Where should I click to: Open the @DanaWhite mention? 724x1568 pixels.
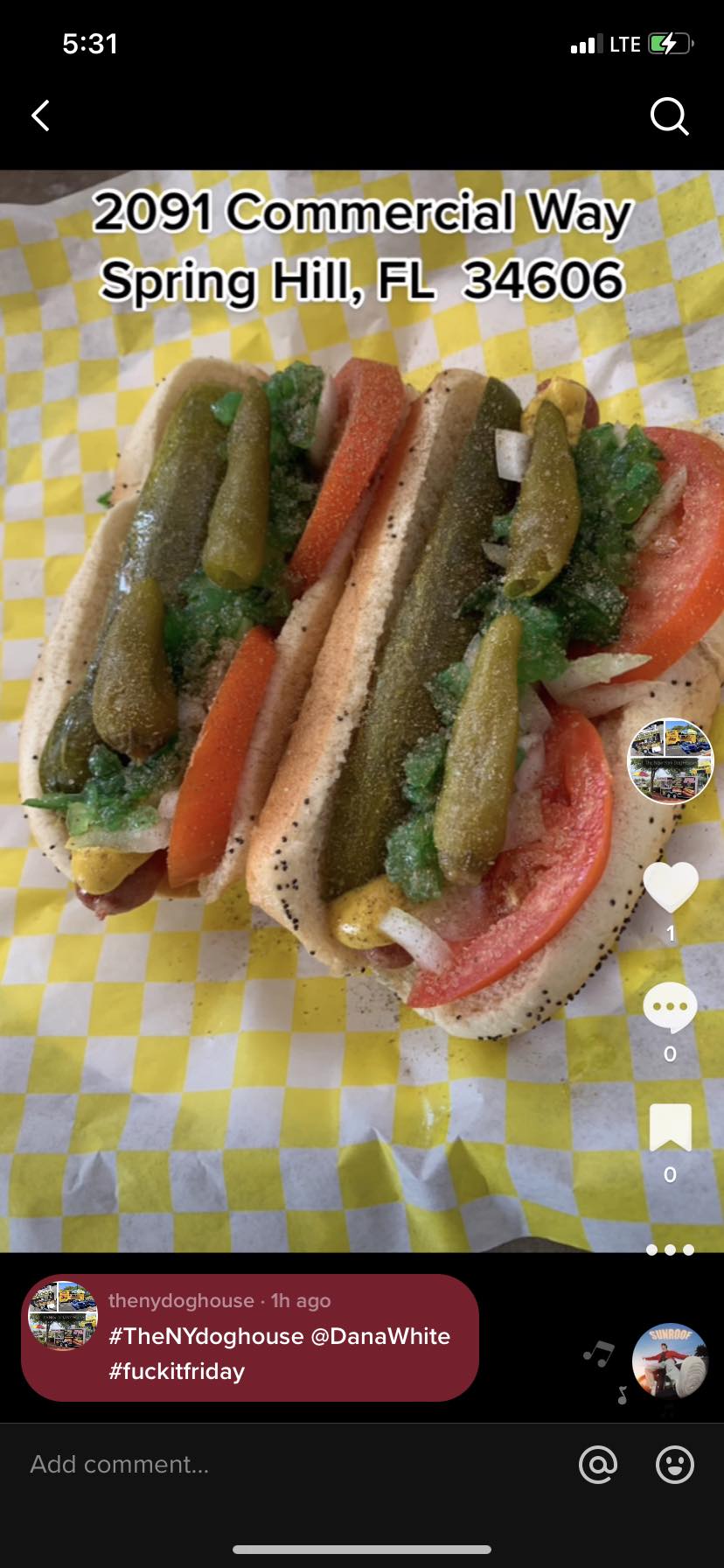click(380, 1336)
